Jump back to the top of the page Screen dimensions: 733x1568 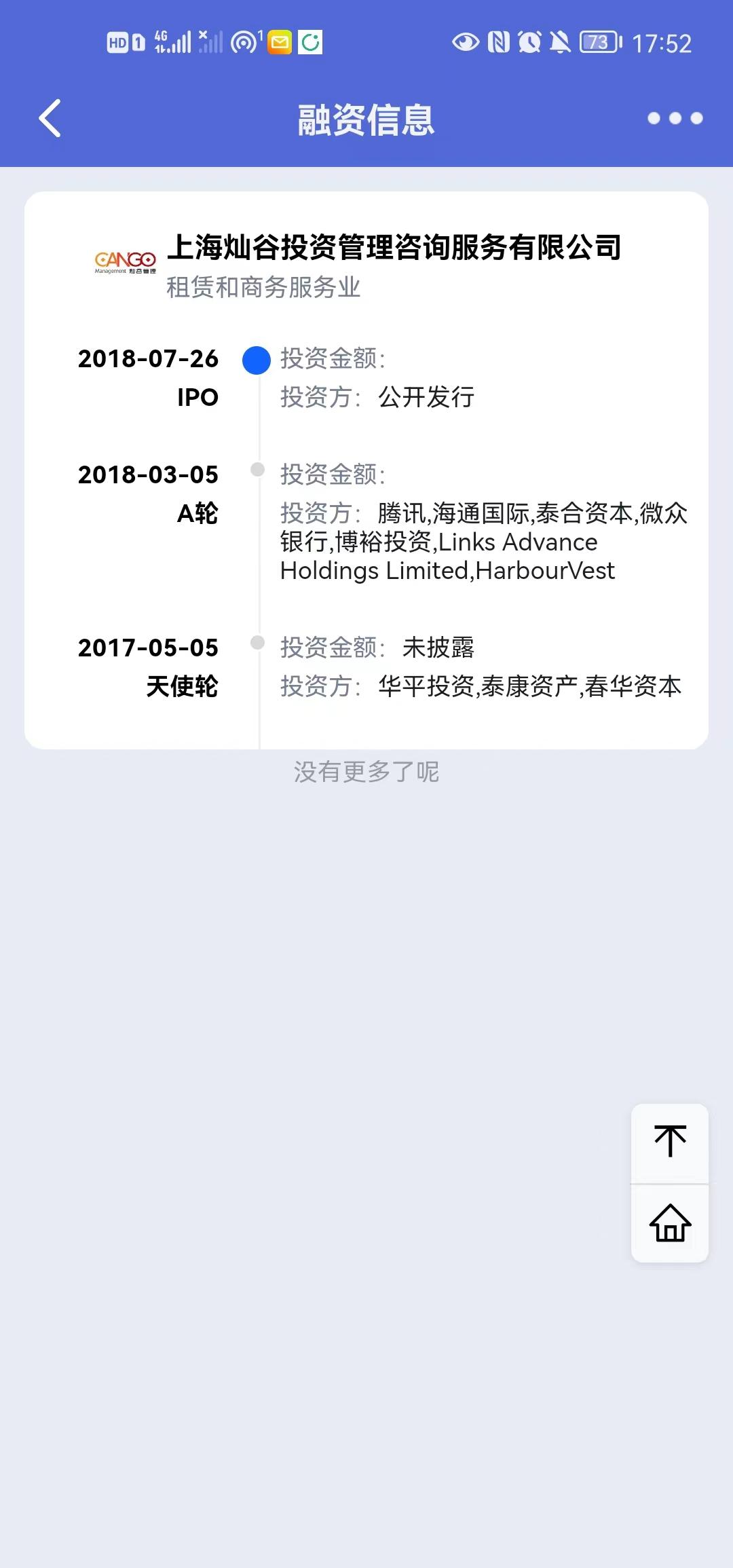(670, 1144)
